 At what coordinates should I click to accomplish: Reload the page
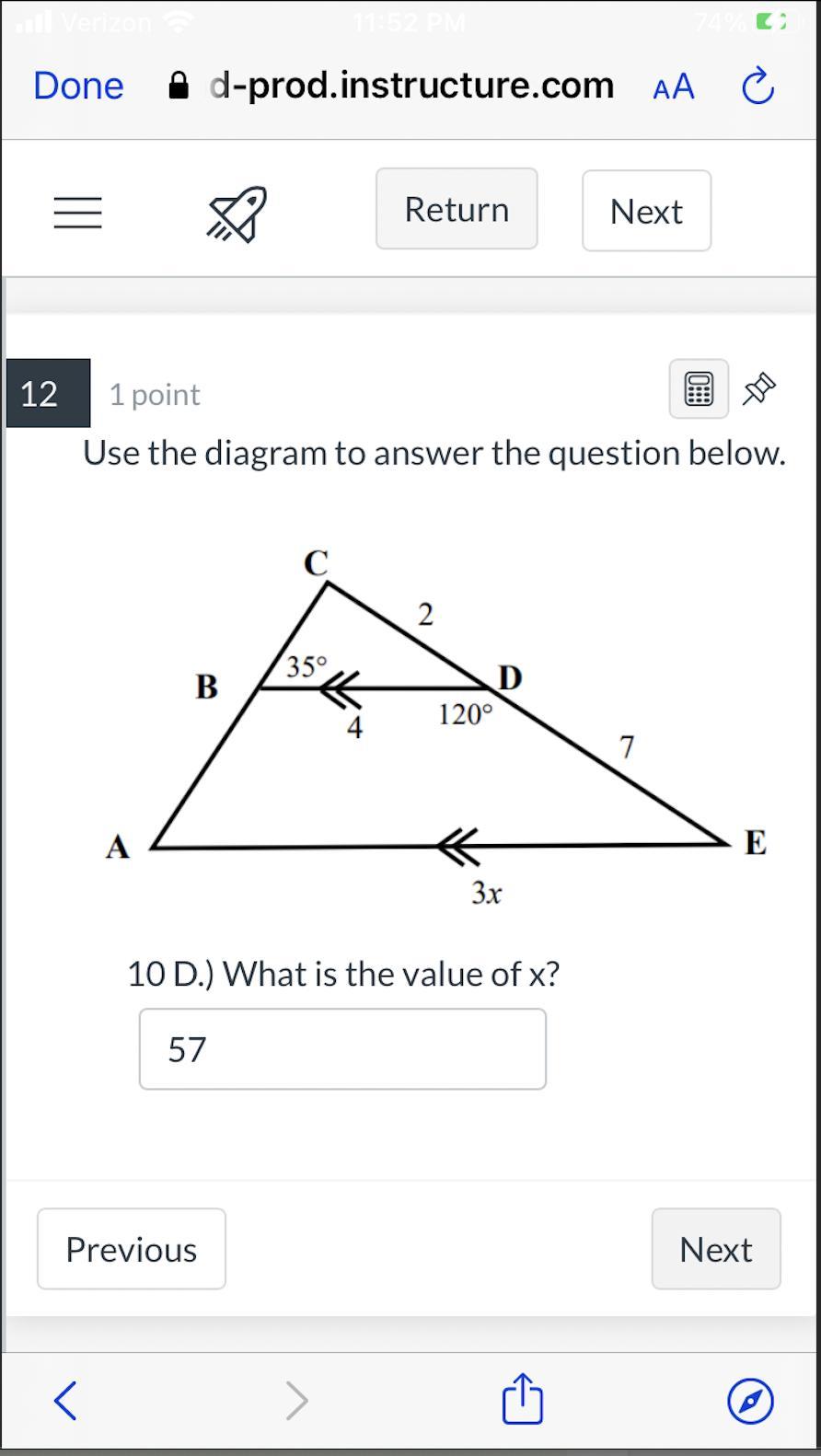(x=757, y=87)
